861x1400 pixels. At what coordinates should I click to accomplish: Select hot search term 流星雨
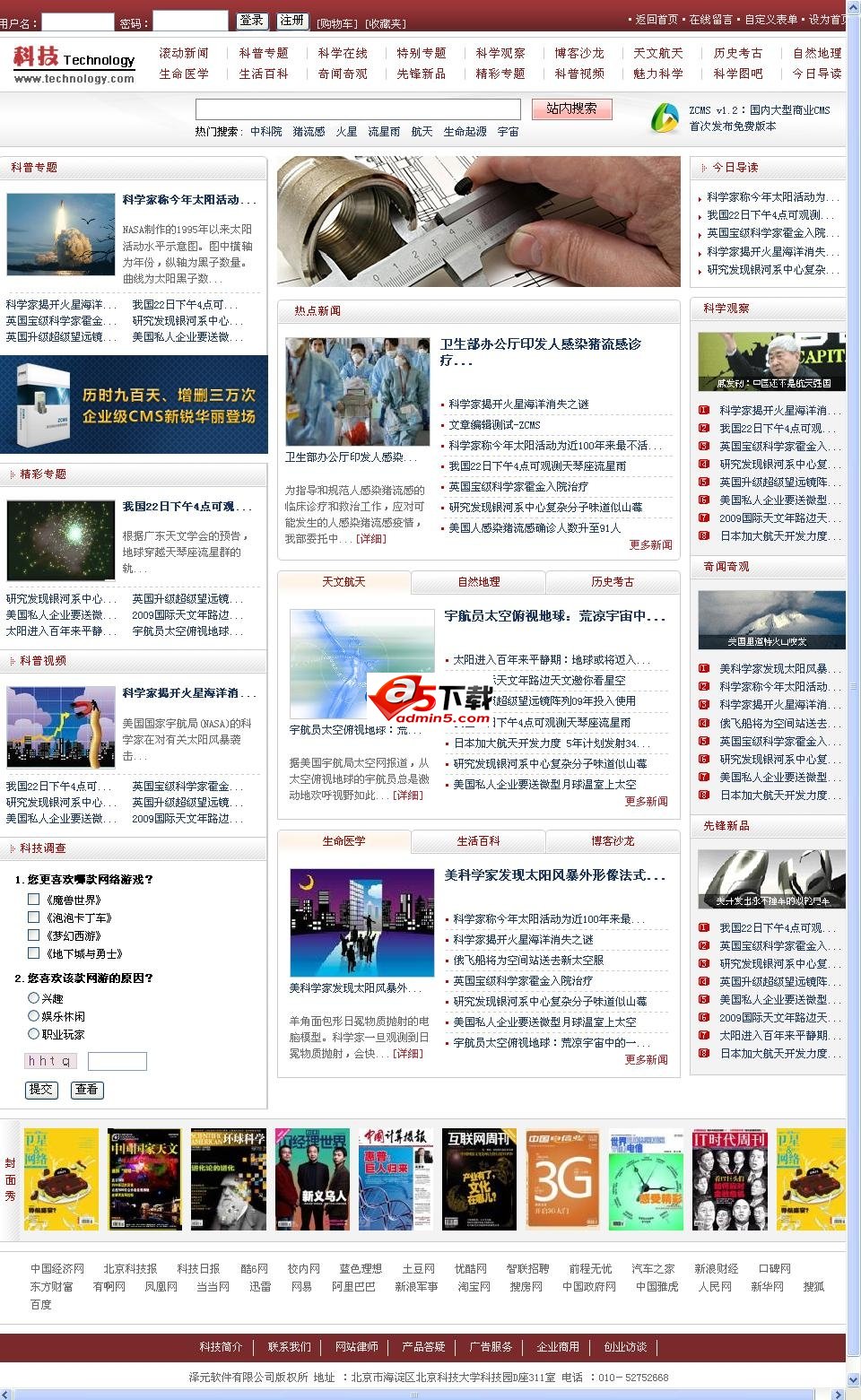click(384, 131)
